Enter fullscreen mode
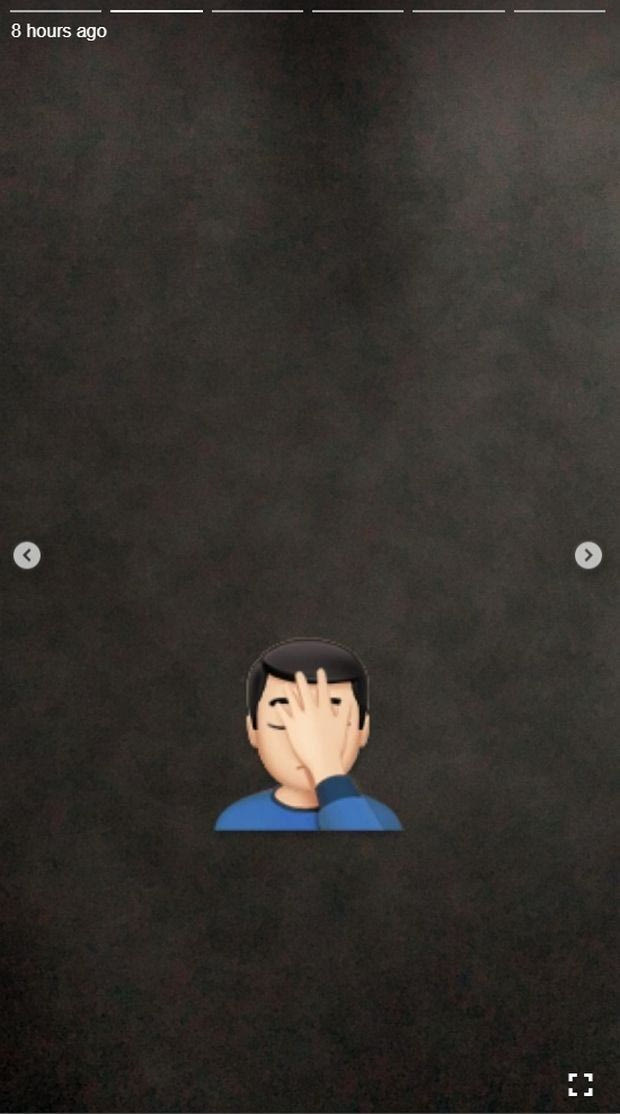Image resolution: width=620 pixels, height=1114 pixels. coord(580,1084)
